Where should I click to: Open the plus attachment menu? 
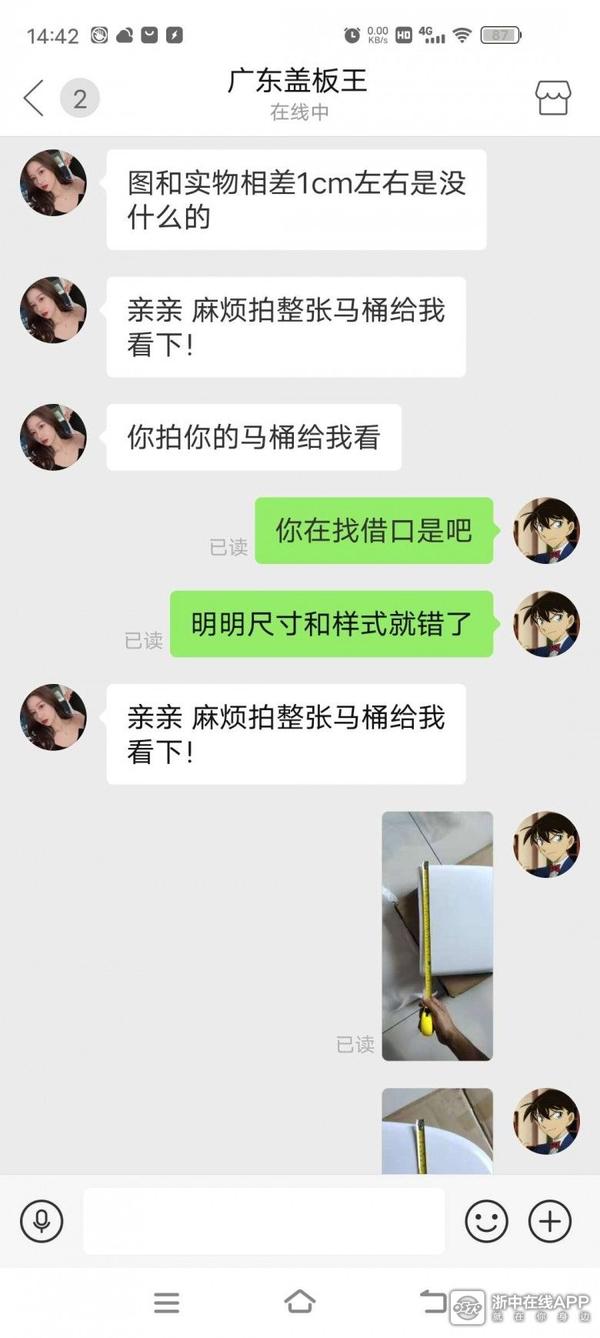549,1221
